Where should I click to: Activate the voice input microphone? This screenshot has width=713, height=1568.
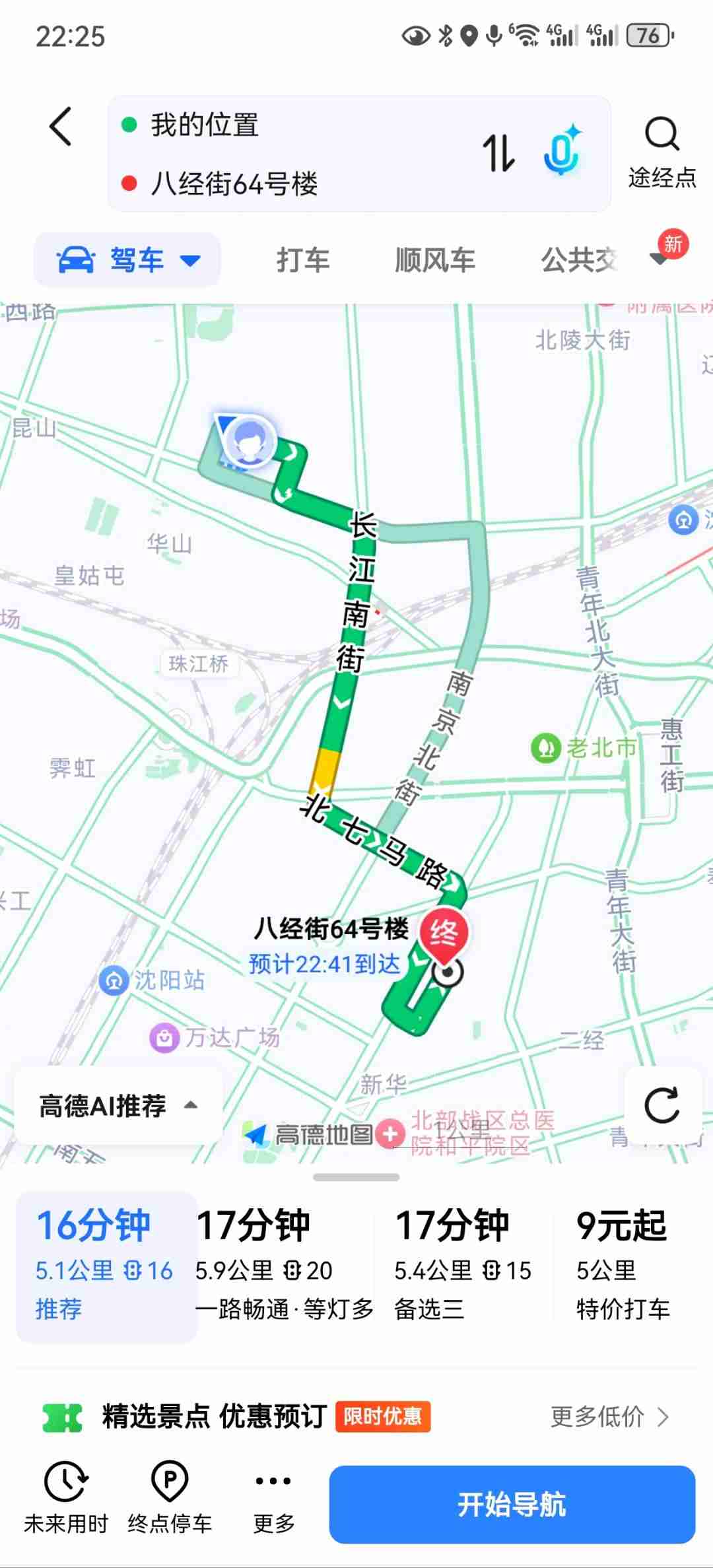click(x=561, y=152)
